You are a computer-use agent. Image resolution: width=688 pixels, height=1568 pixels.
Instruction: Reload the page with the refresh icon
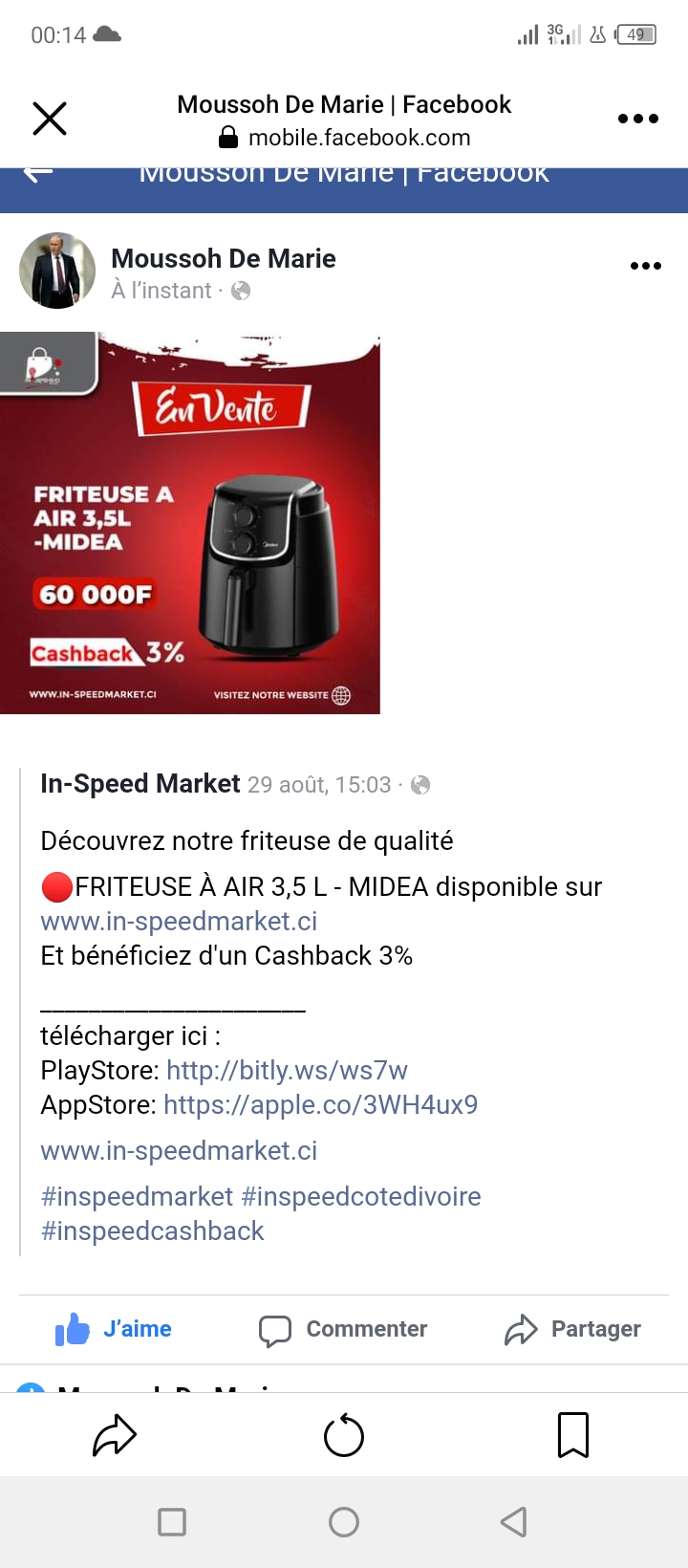tap(344, 1435)
